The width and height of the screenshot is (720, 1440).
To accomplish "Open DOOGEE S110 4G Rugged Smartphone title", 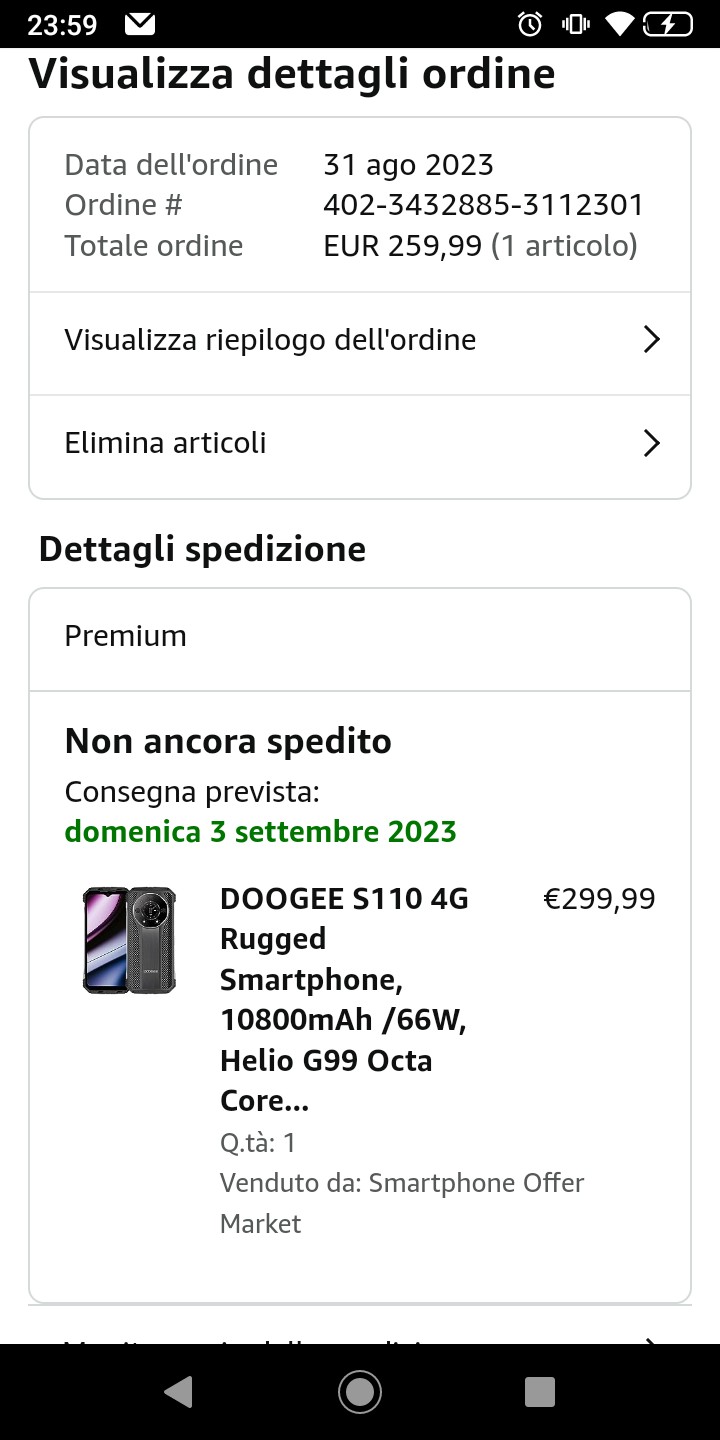I will pos(345,998).
